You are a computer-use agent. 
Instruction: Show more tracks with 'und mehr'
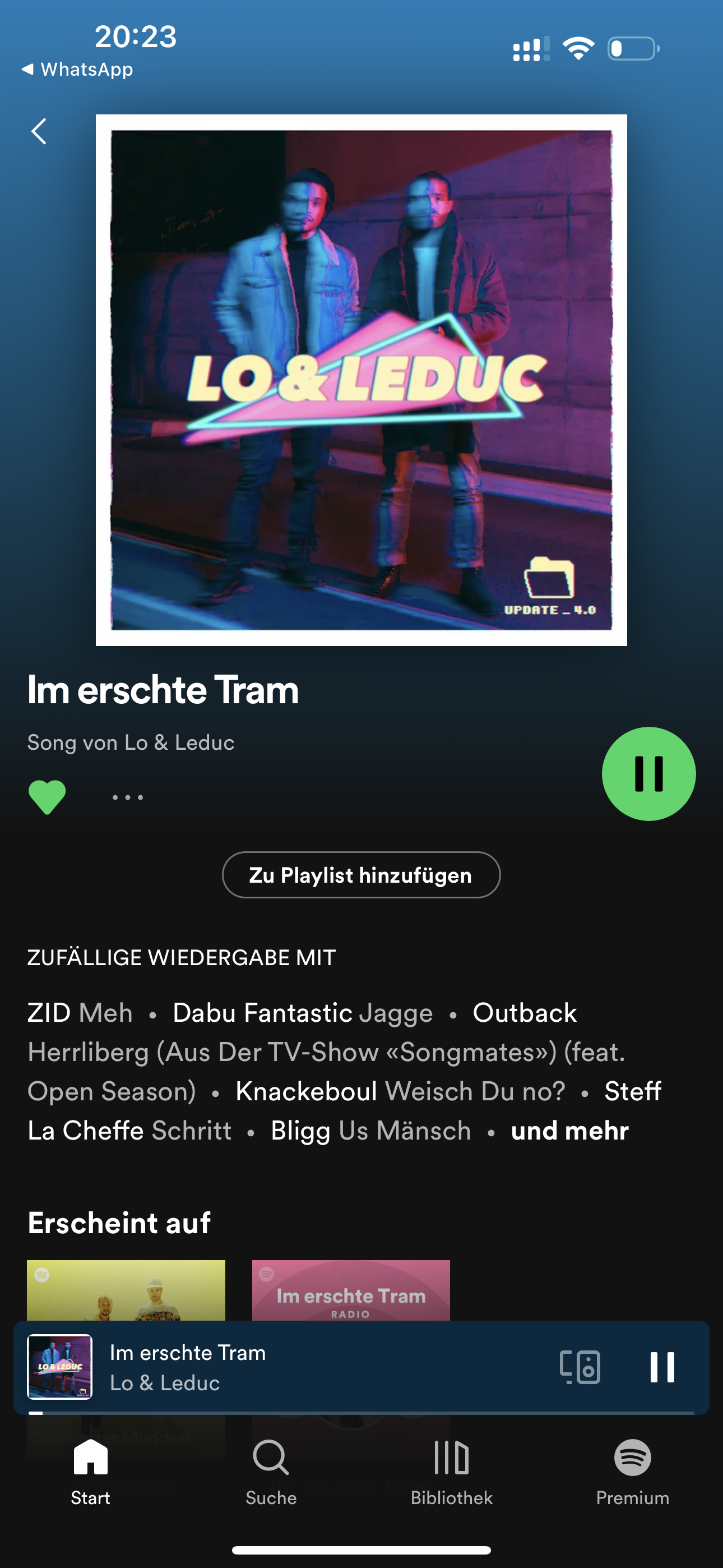point(569,1131)
